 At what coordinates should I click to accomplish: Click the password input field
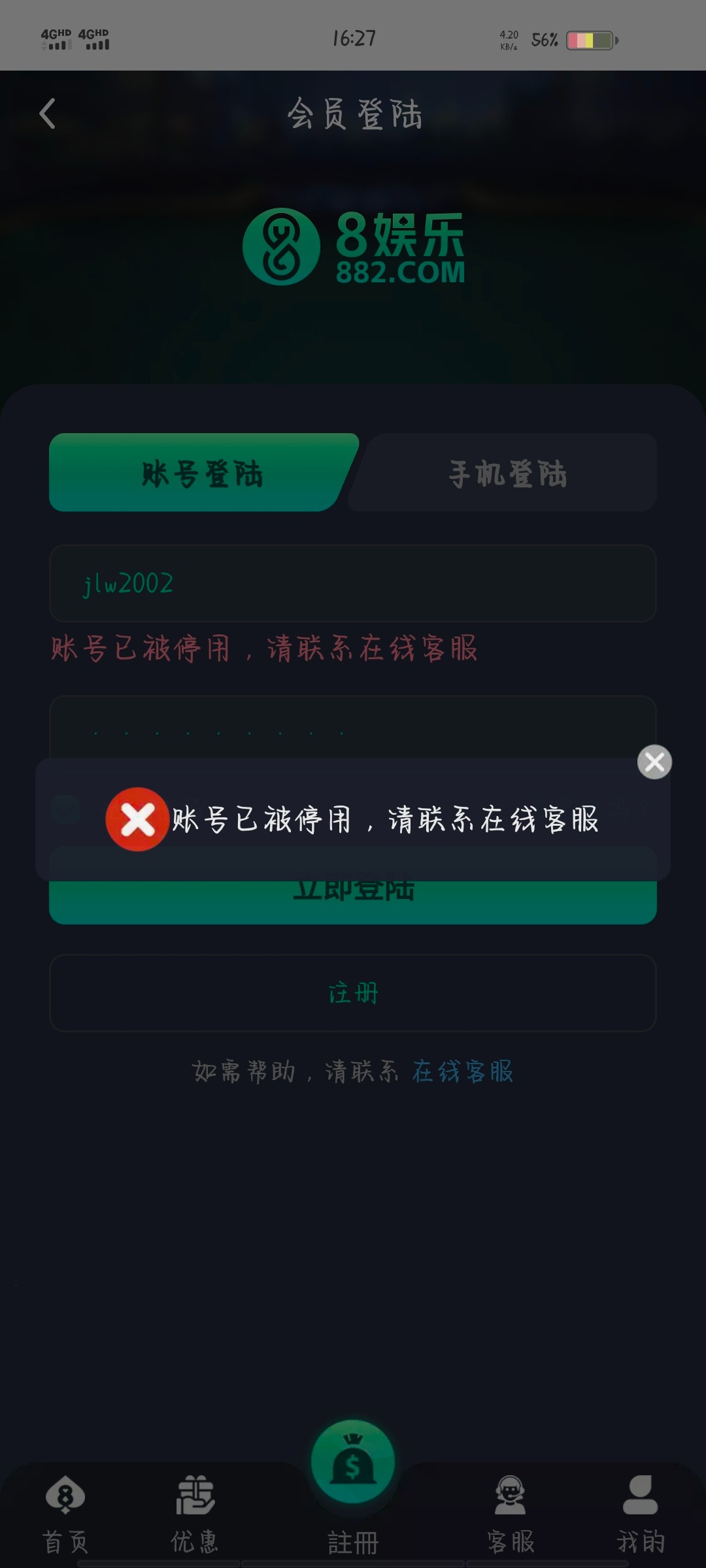(353, 734)
